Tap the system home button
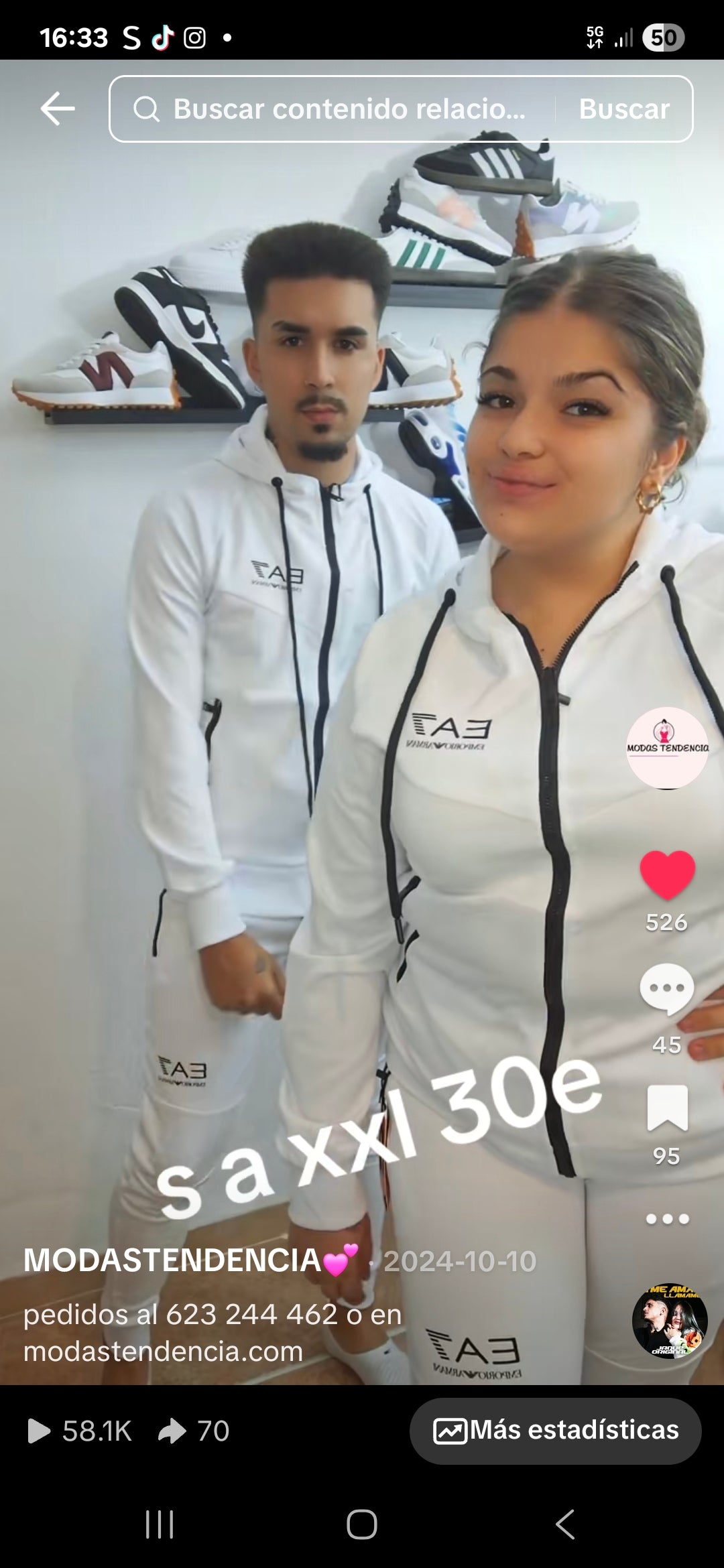The width and height of the screenshot is (724, 1568). pyautogui.click(x=362, y=1524)
